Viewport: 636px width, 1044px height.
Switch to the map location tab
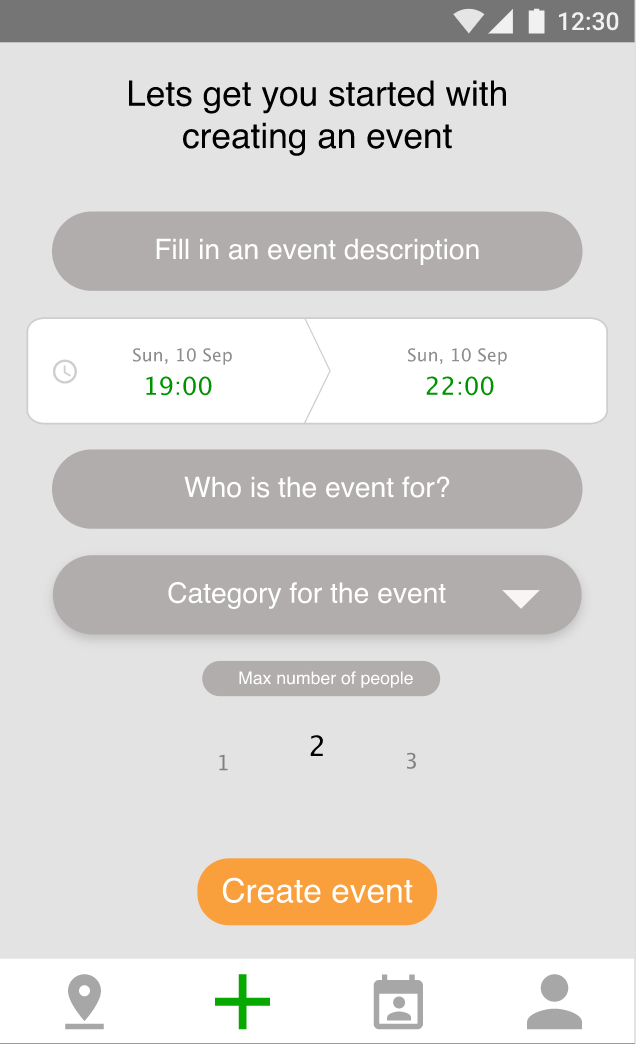(x=85, y=1001)
